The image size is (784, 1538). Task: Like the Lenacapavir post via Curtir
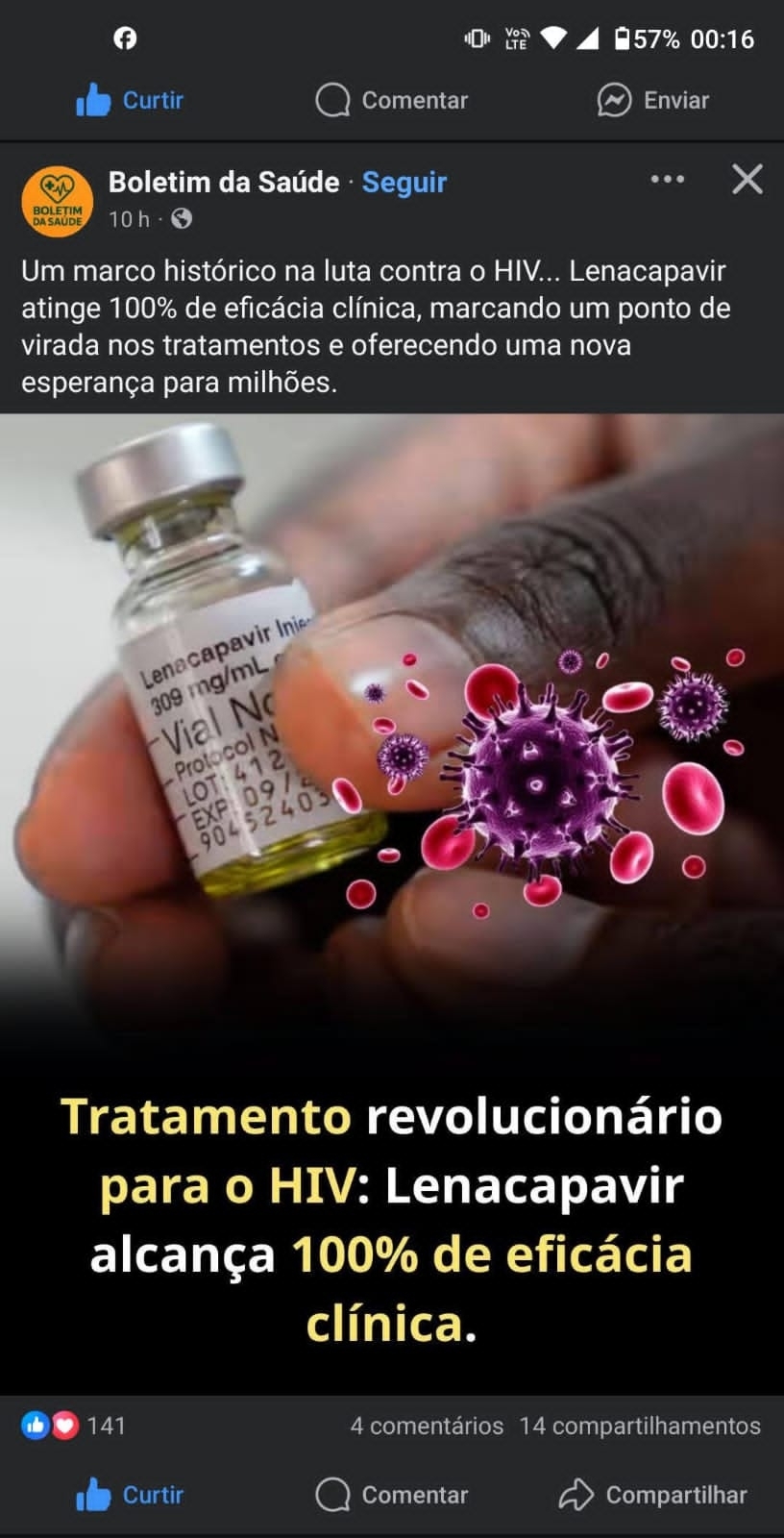pyautogui.click(x=130, y=1495)
